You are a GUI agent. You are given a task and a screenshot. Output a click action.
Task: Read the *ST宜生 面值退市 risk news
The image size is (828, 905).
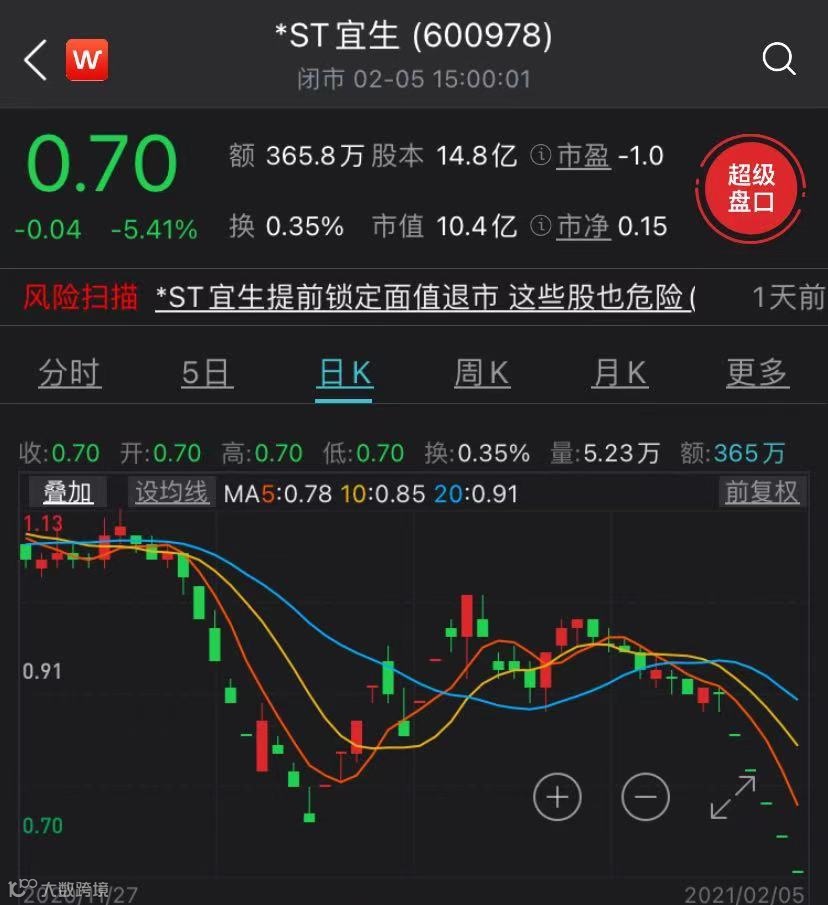[425, 297]
